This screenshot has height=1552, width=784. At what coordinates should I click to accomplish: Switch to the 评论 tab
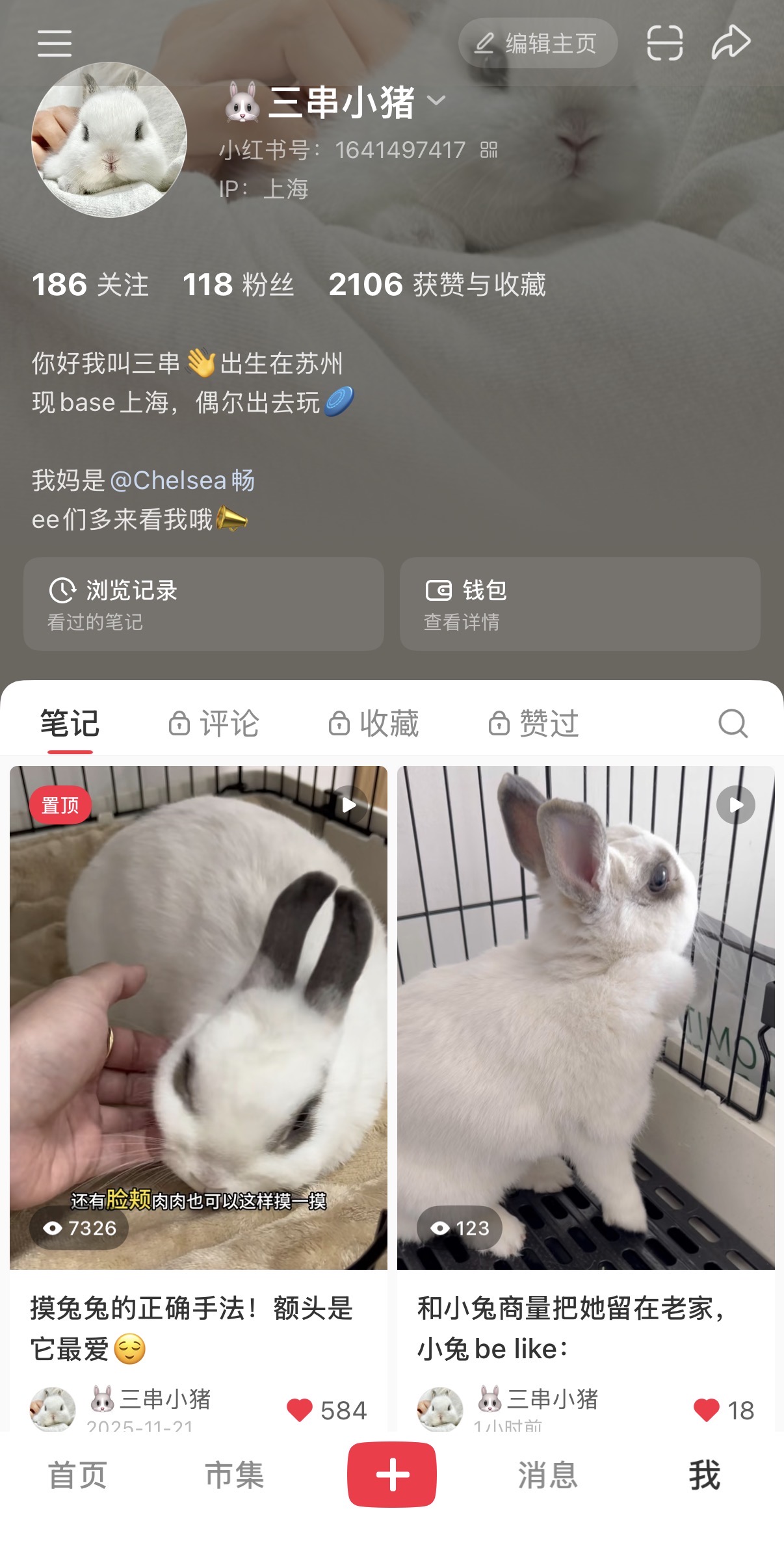coord(215,724)
